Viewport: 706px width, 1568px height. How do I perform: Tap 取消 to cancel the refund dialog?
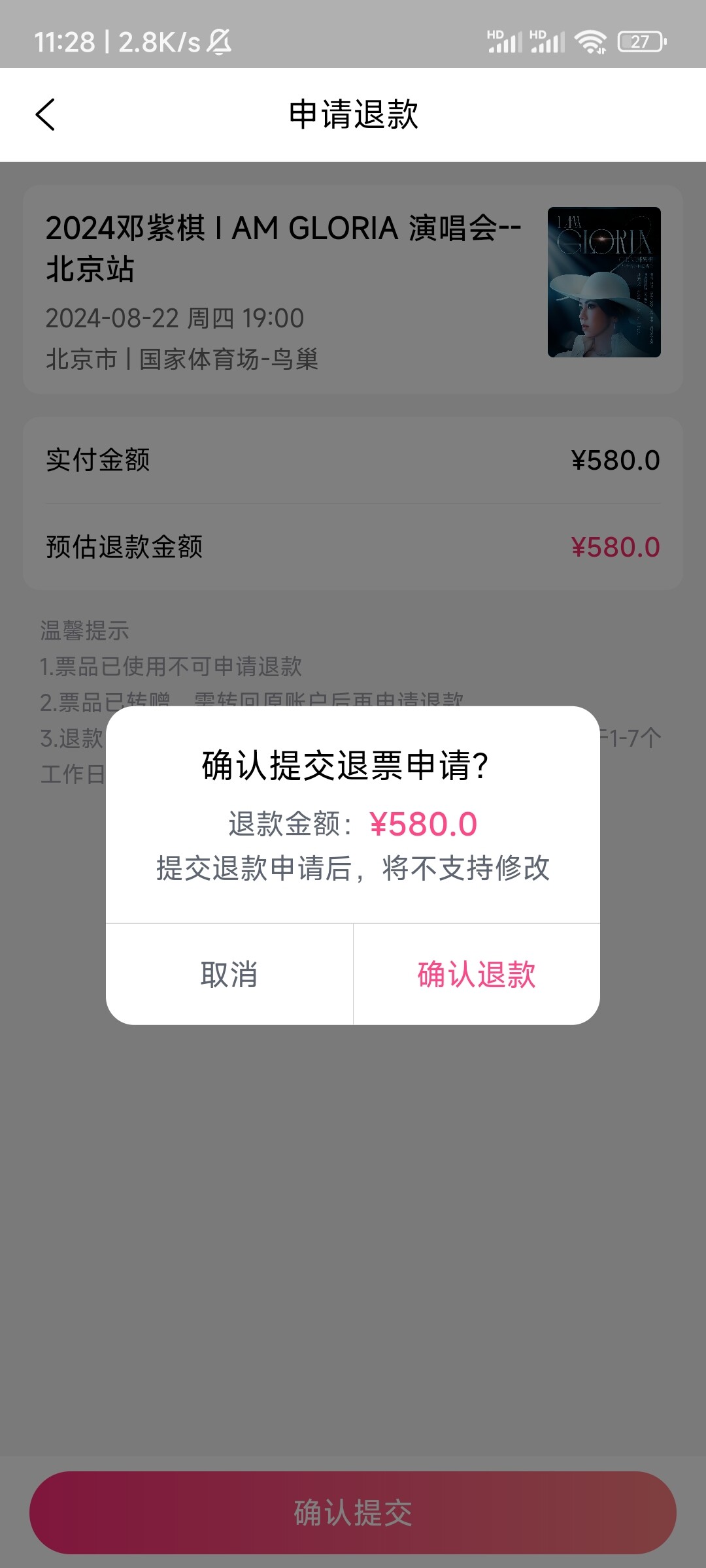(x=229, y=974)
